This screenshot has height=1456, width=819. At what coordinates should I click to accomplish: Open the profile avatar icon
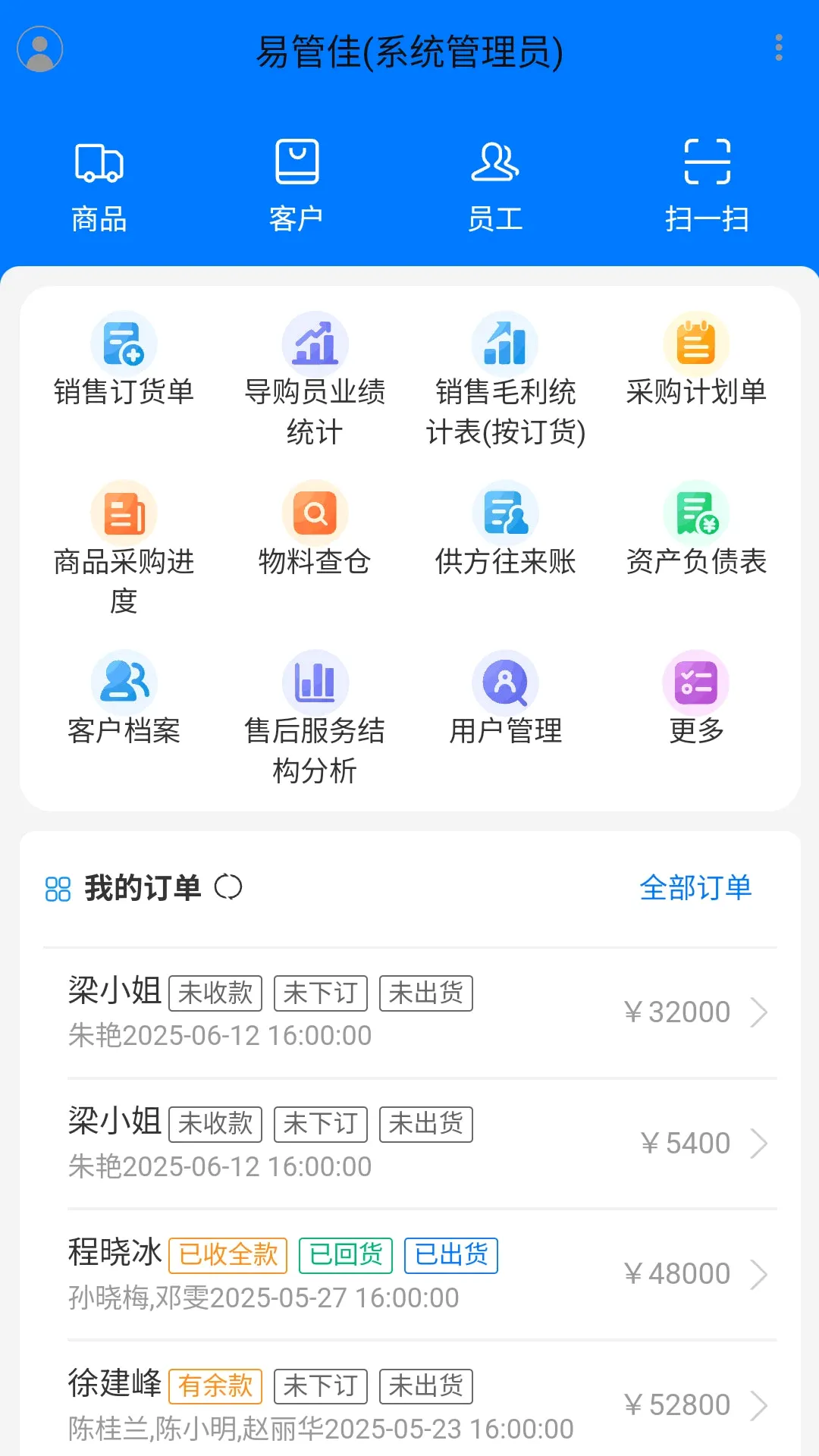click(x=39, y=49)
